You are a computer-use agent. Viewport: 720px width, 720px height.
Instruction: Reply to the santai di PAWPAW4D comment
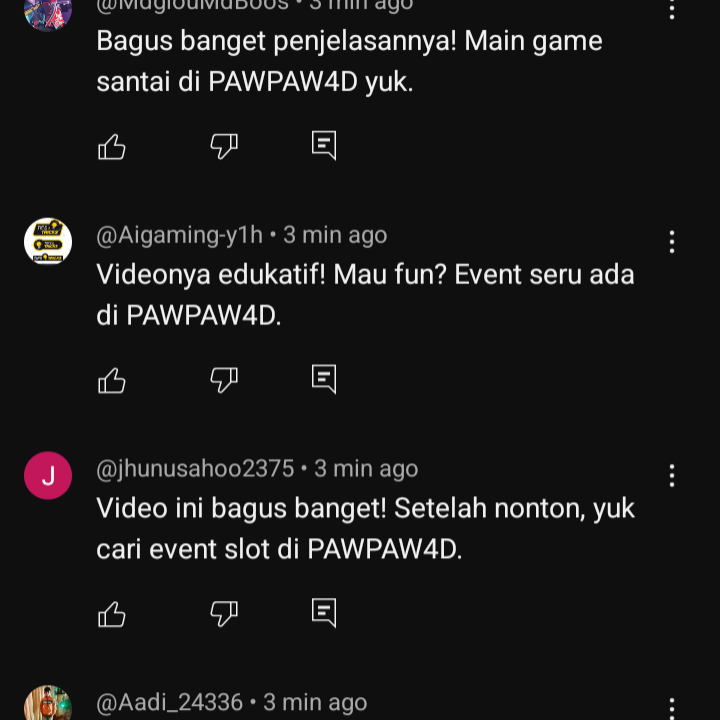coord(324,146)
